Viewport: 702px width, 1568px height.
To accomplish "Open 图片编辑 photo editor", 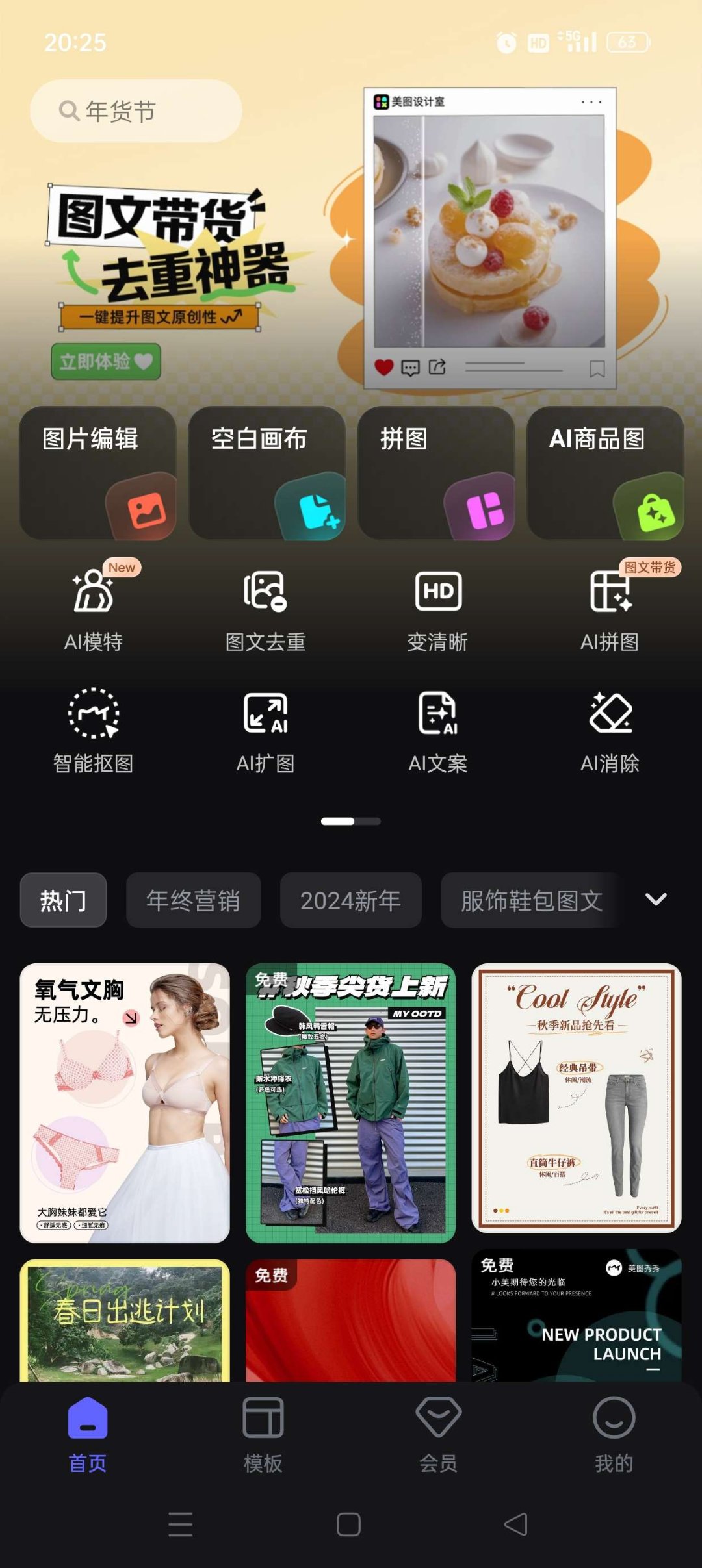I will point(97,473).
